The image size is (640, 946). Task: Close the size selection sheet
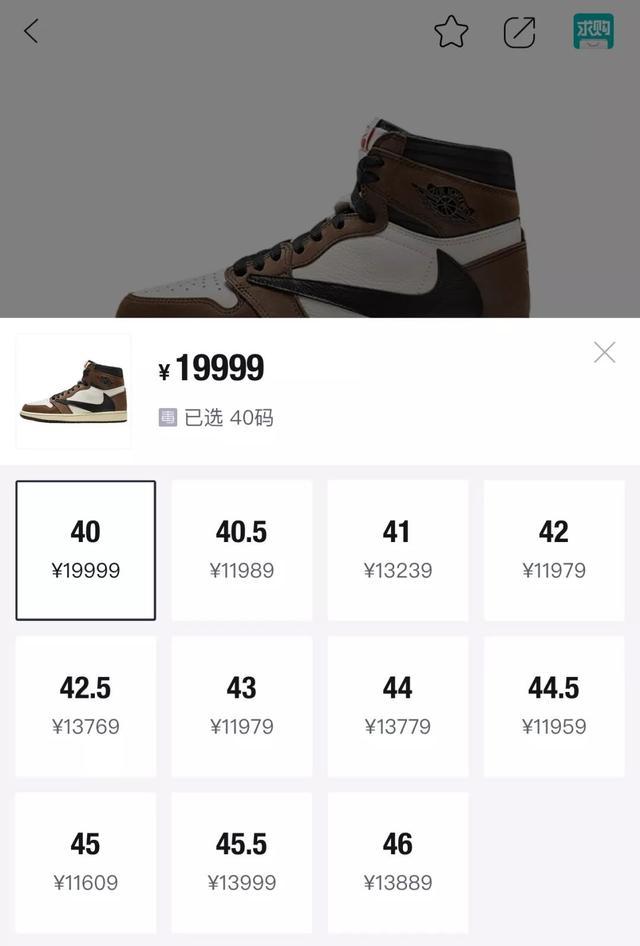604,352
